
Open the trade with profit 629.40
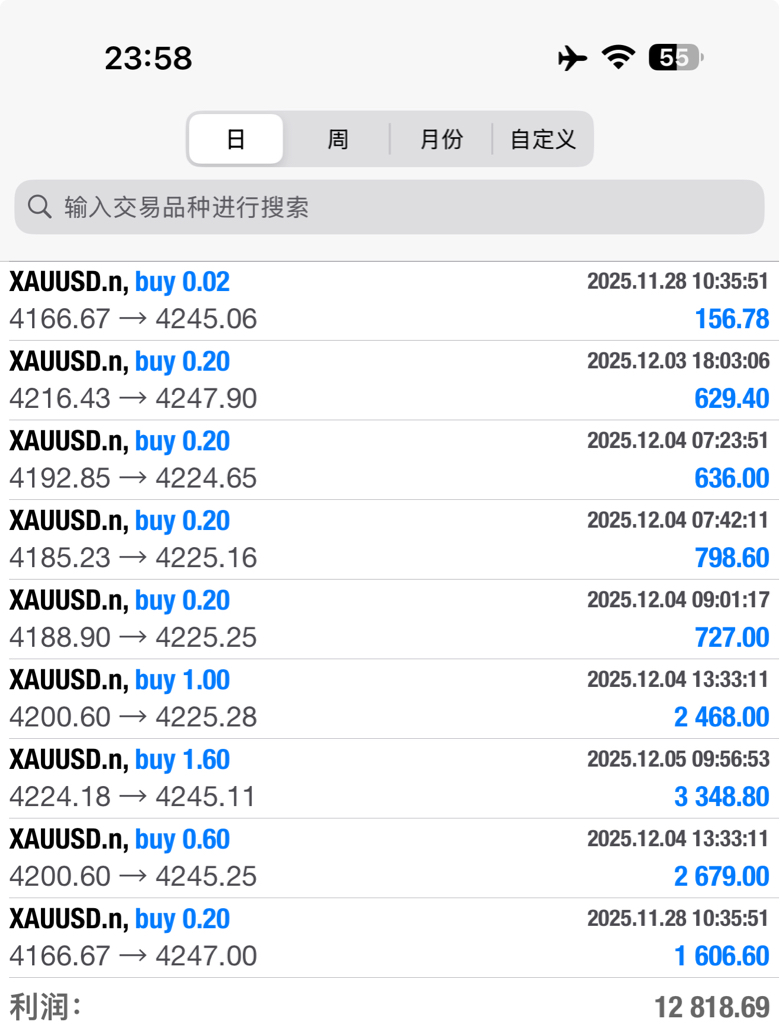tap(389, 380)
